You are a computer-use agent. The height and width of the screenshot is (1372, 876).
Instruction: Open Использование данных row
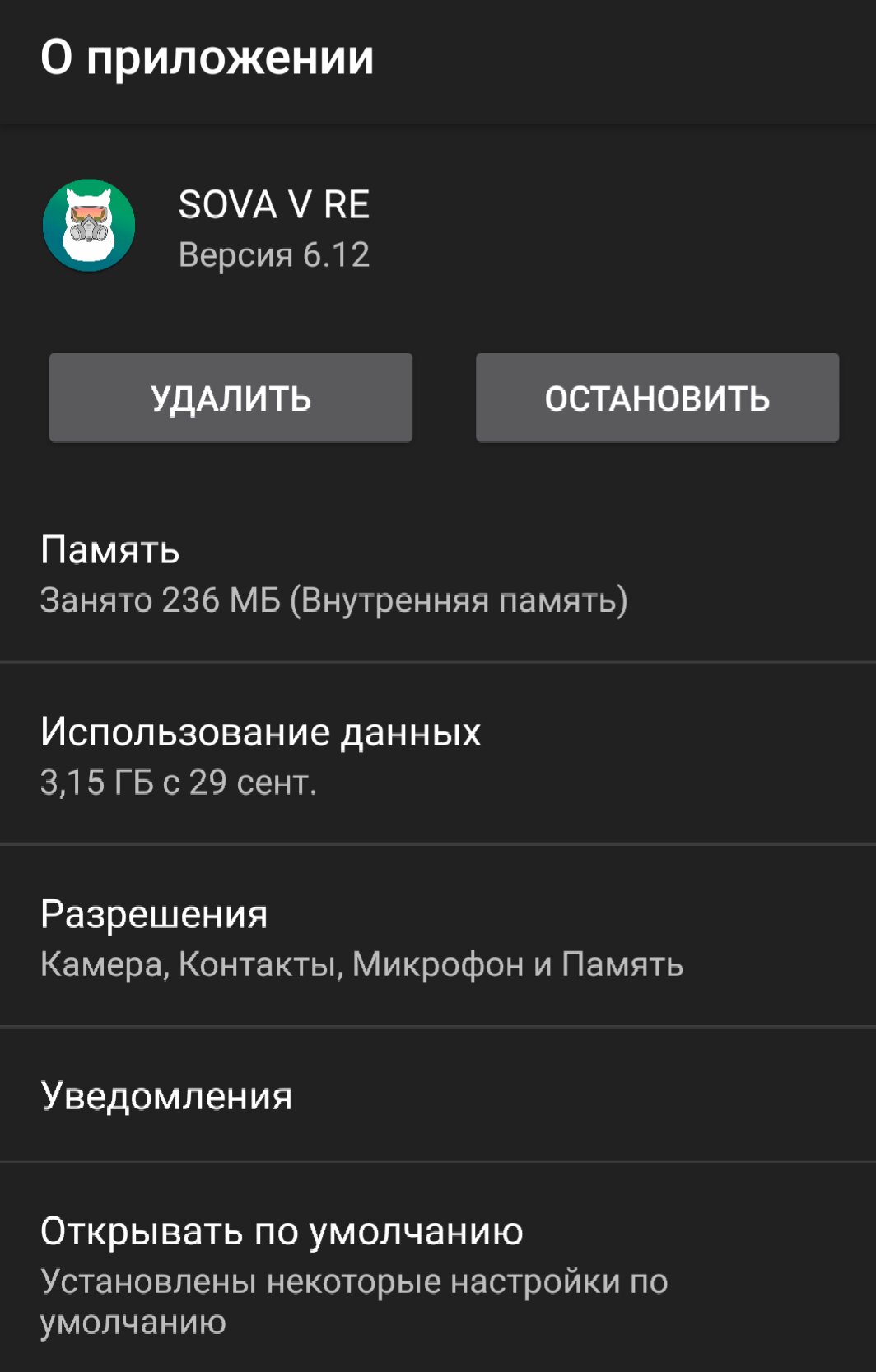coord(260,756)
